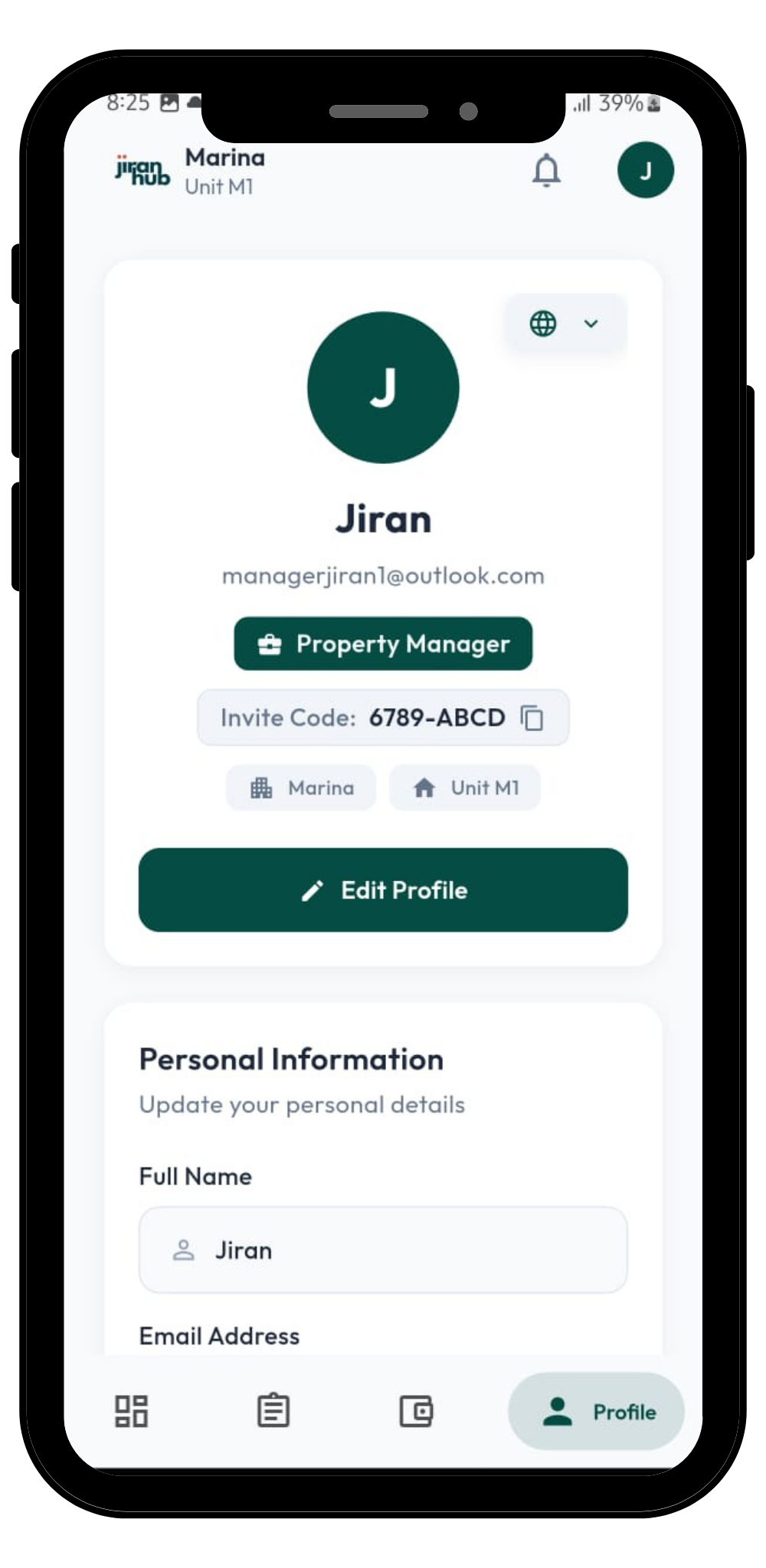Image resolution: width=766 pixels, height=1568 pixels.
Task: Copy the invite code 6789-ABCD
Action: tap(532, 718)
